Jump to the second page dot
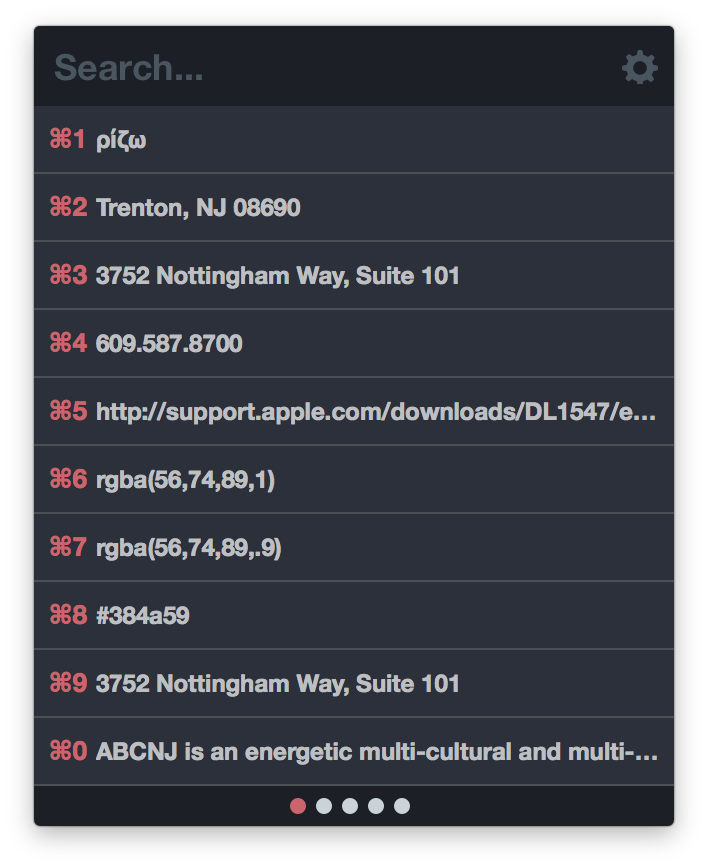 tap(324, 806)
